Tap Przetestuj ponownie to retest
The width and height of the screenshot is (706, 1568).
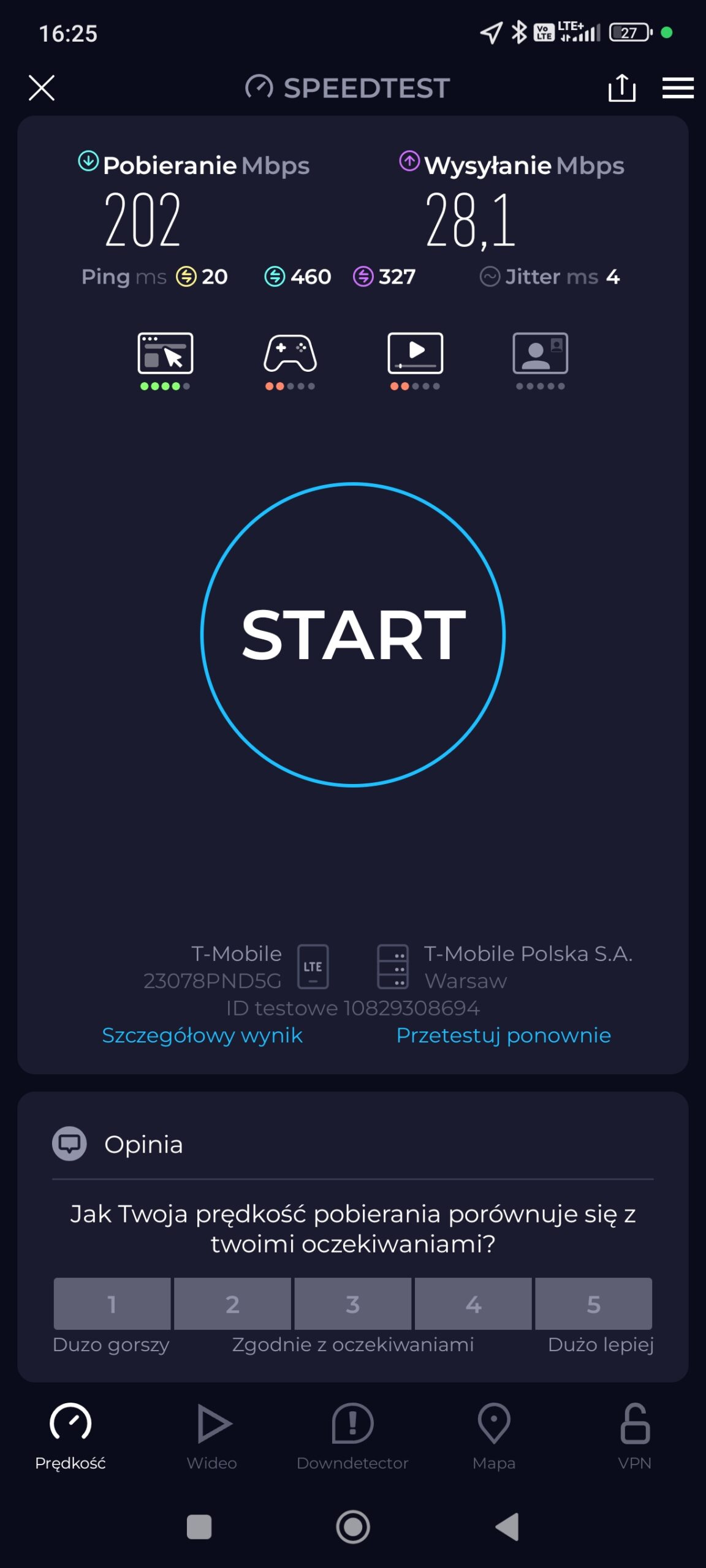[503, 1035]
